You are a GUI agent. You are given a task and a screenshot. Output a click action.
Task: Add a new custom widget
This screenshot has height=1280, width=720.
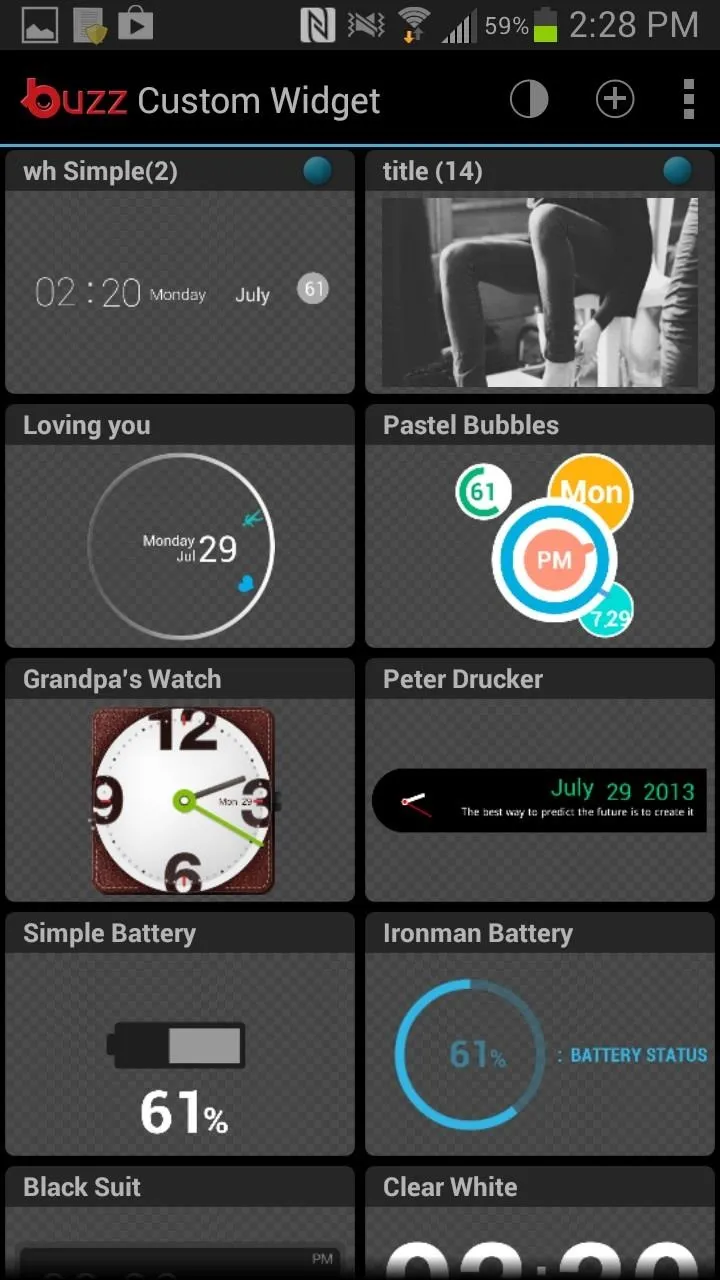(615, 100)
